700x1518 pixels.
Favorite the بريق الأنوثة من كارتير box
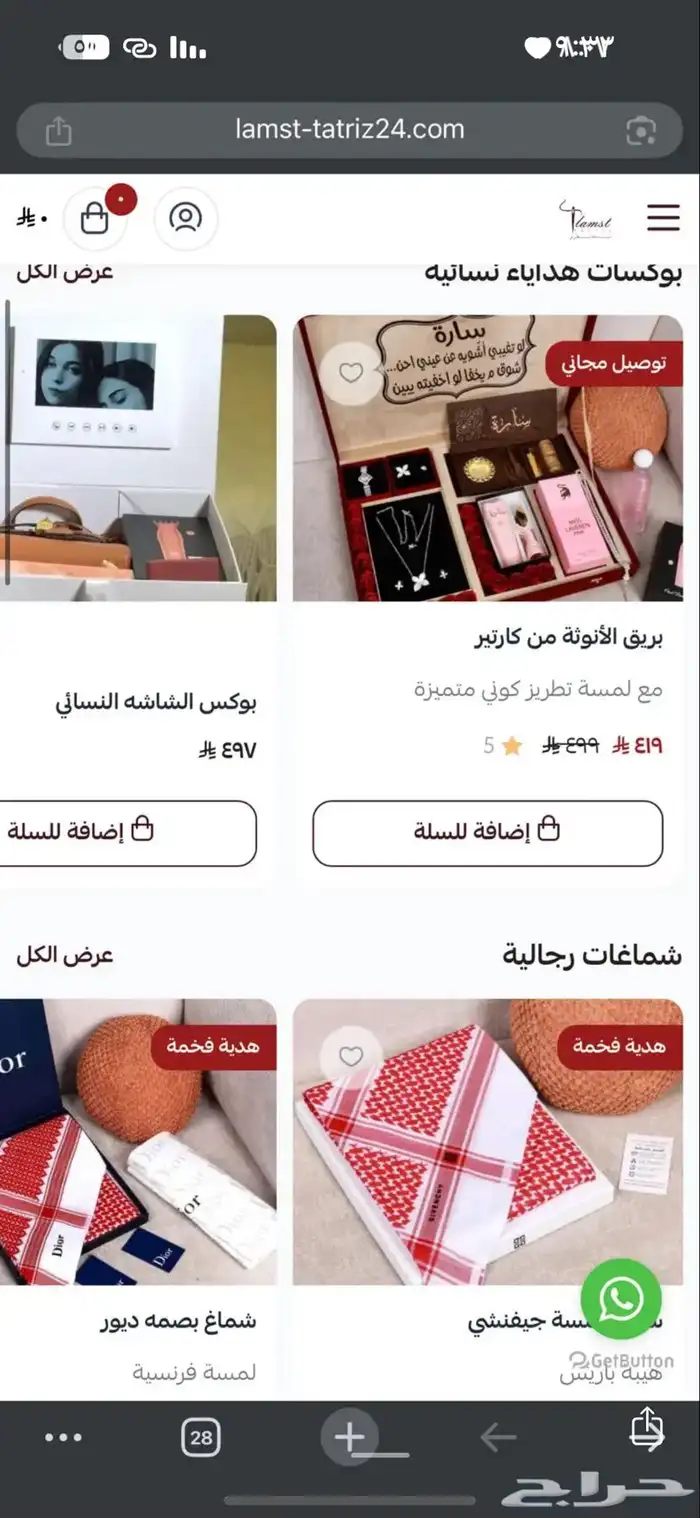point(351,373)
